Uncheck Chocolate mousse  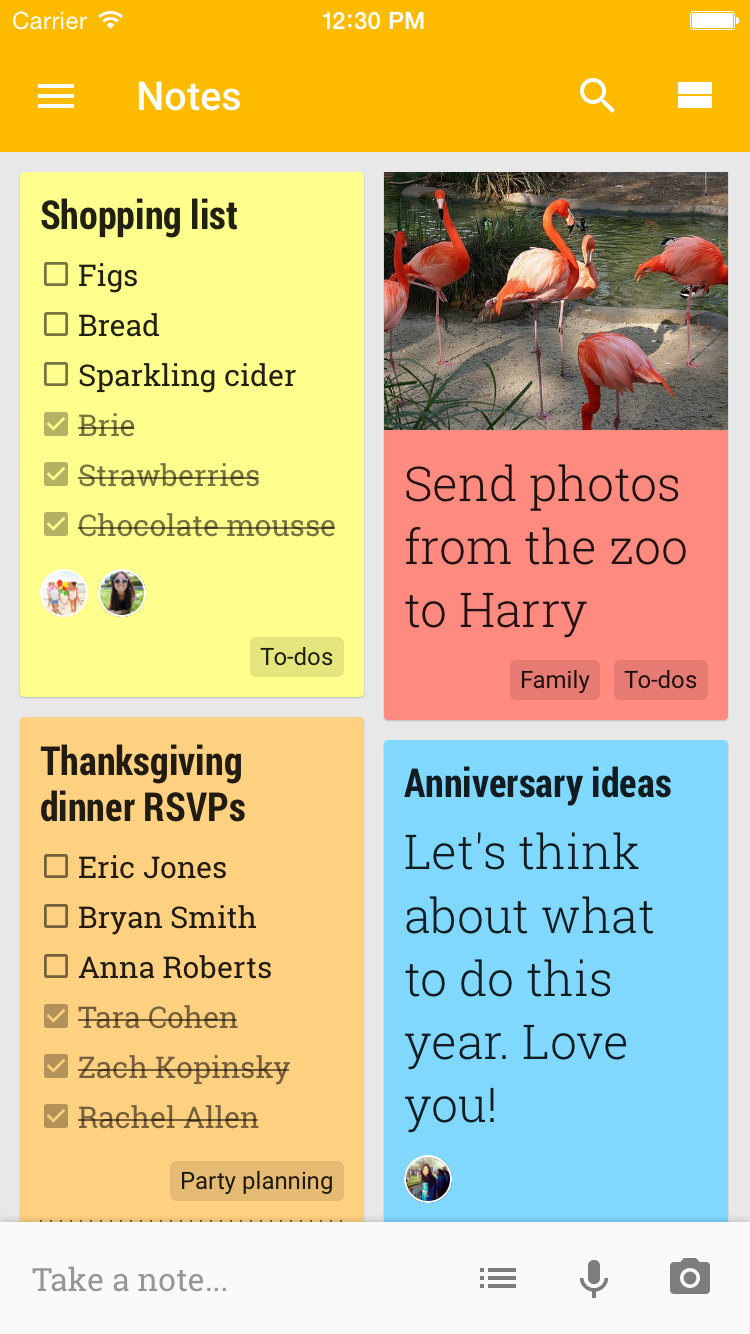coord(56,525)
